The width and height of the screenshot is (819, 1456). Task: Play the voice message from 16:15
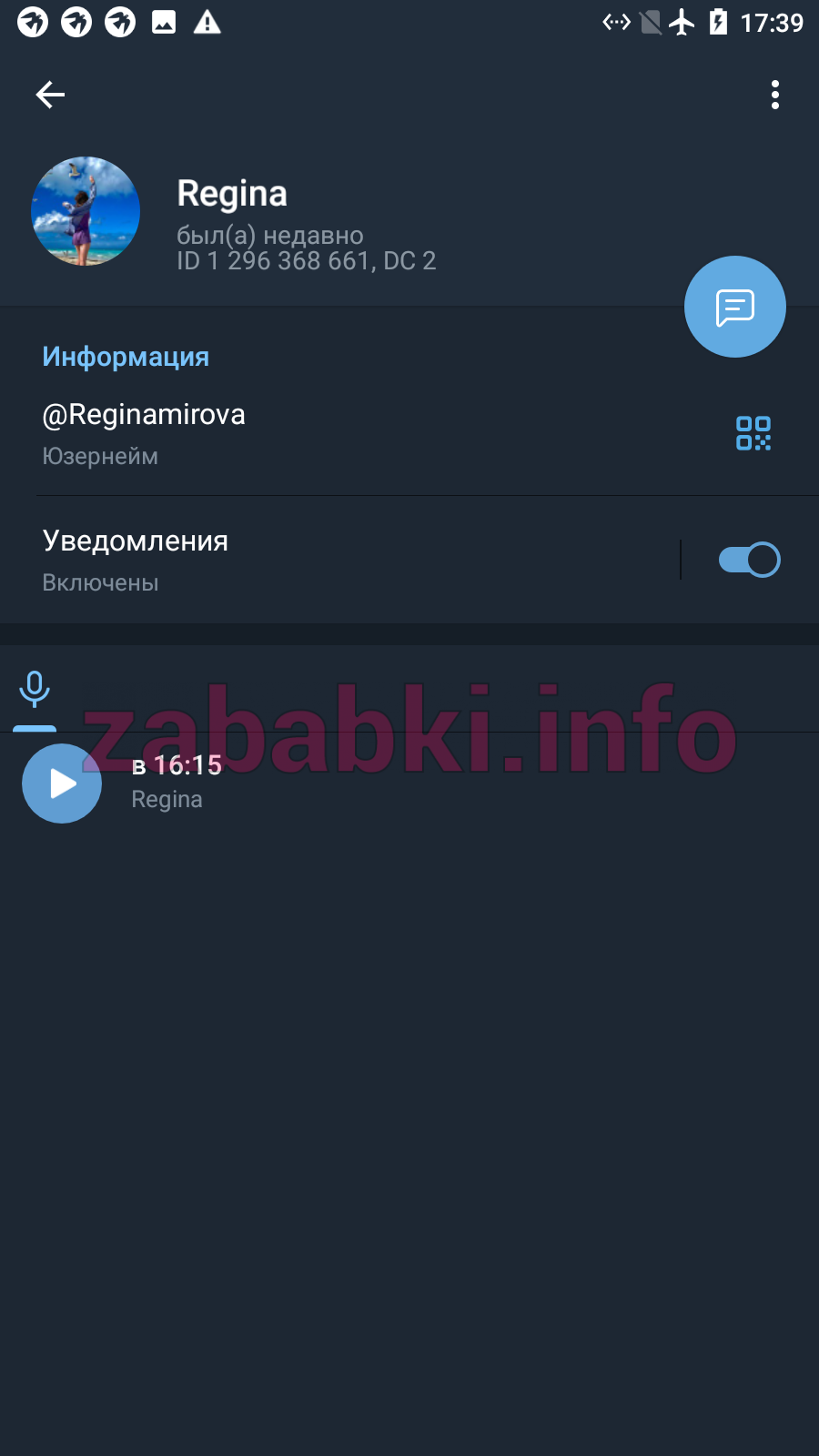click(62, 784)
